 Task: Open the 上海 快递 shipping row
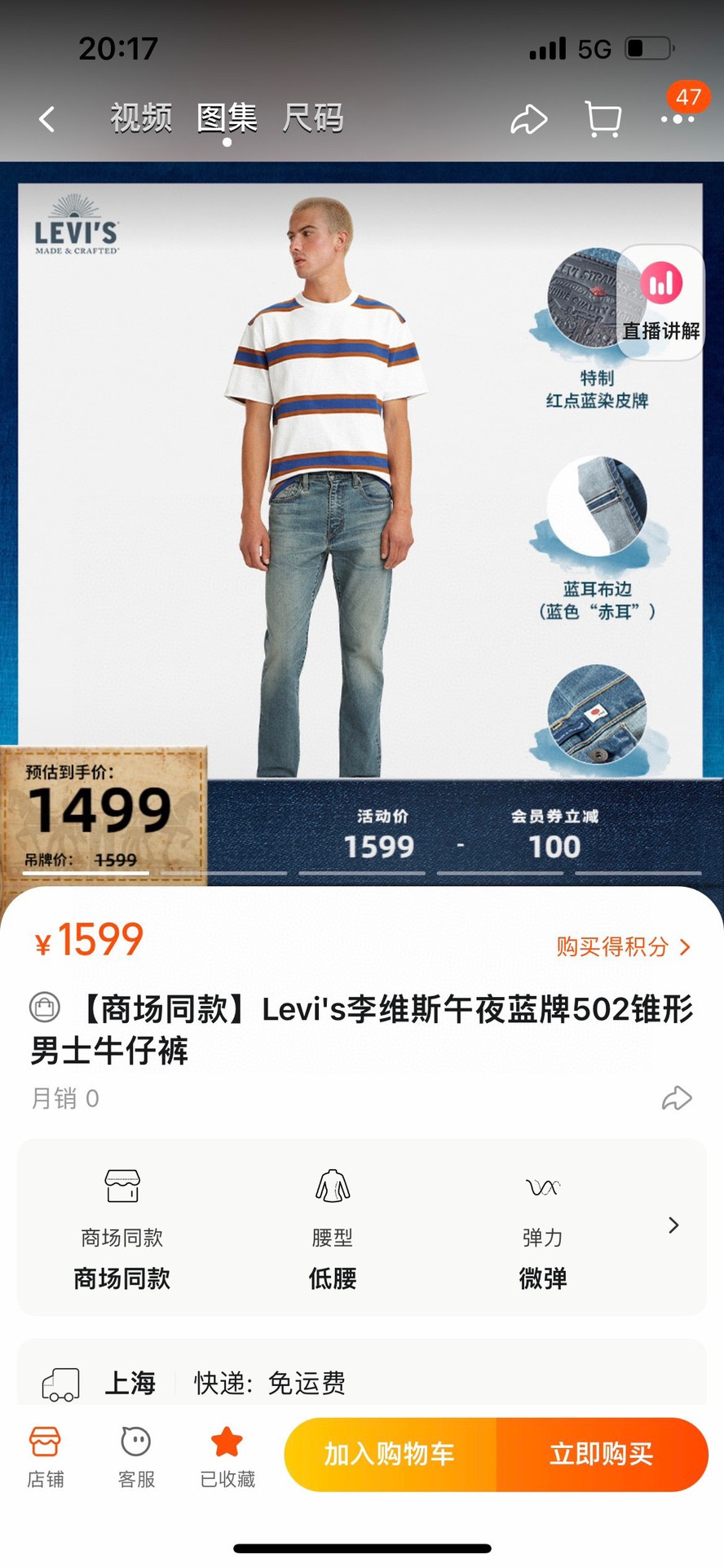[x=362, y=1383]
